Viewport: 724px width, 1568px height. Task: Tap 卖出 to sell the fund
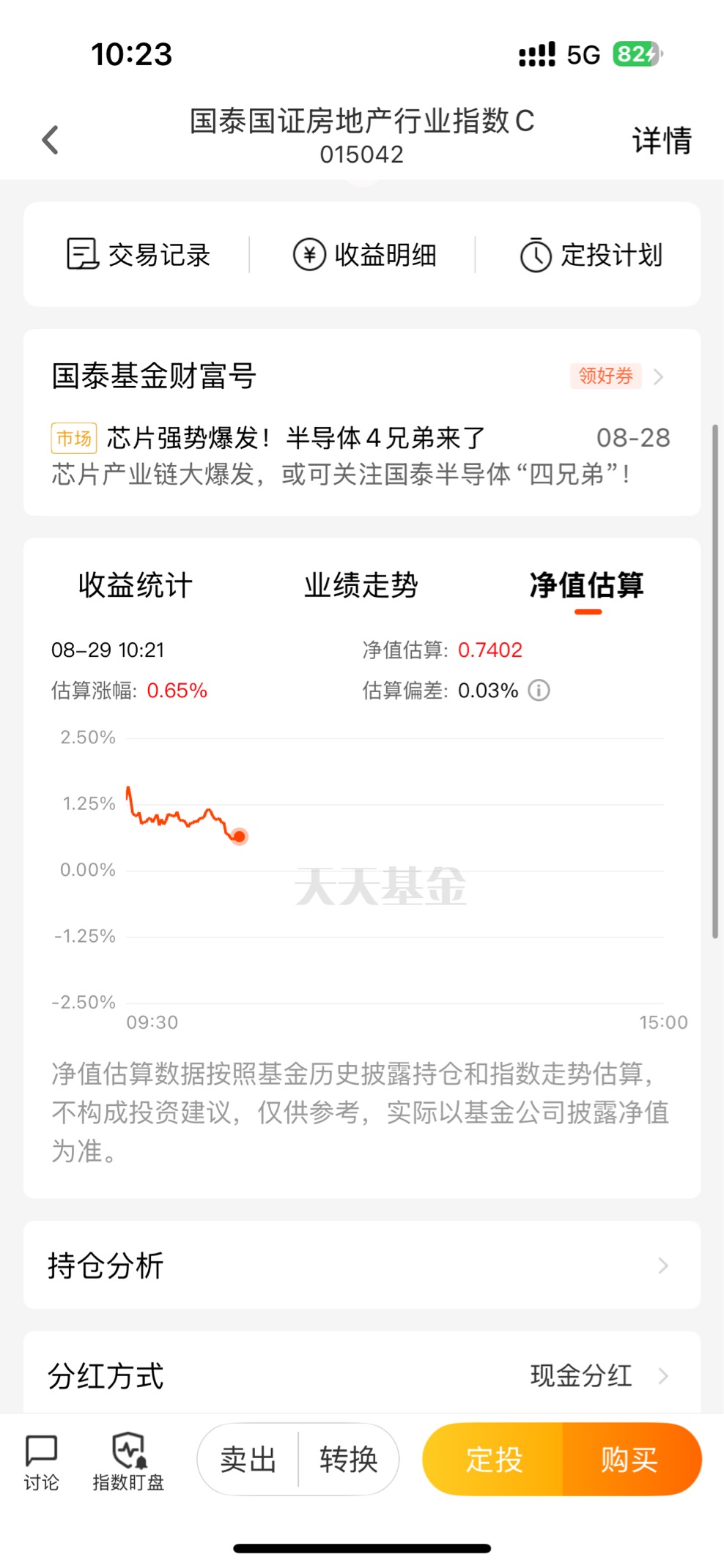pos(248,1460)
